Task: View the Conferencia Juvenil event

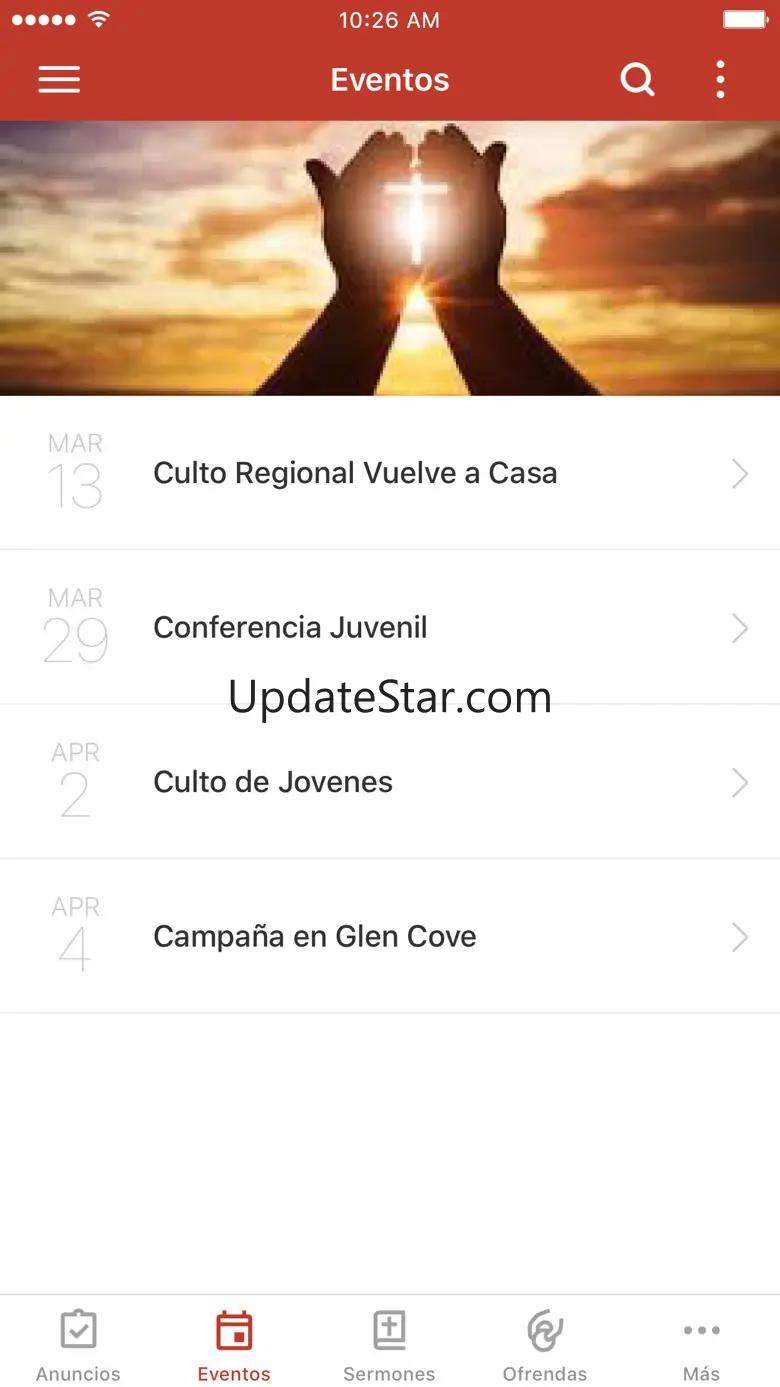Action: pyautogui.click(x=390, y=628)
